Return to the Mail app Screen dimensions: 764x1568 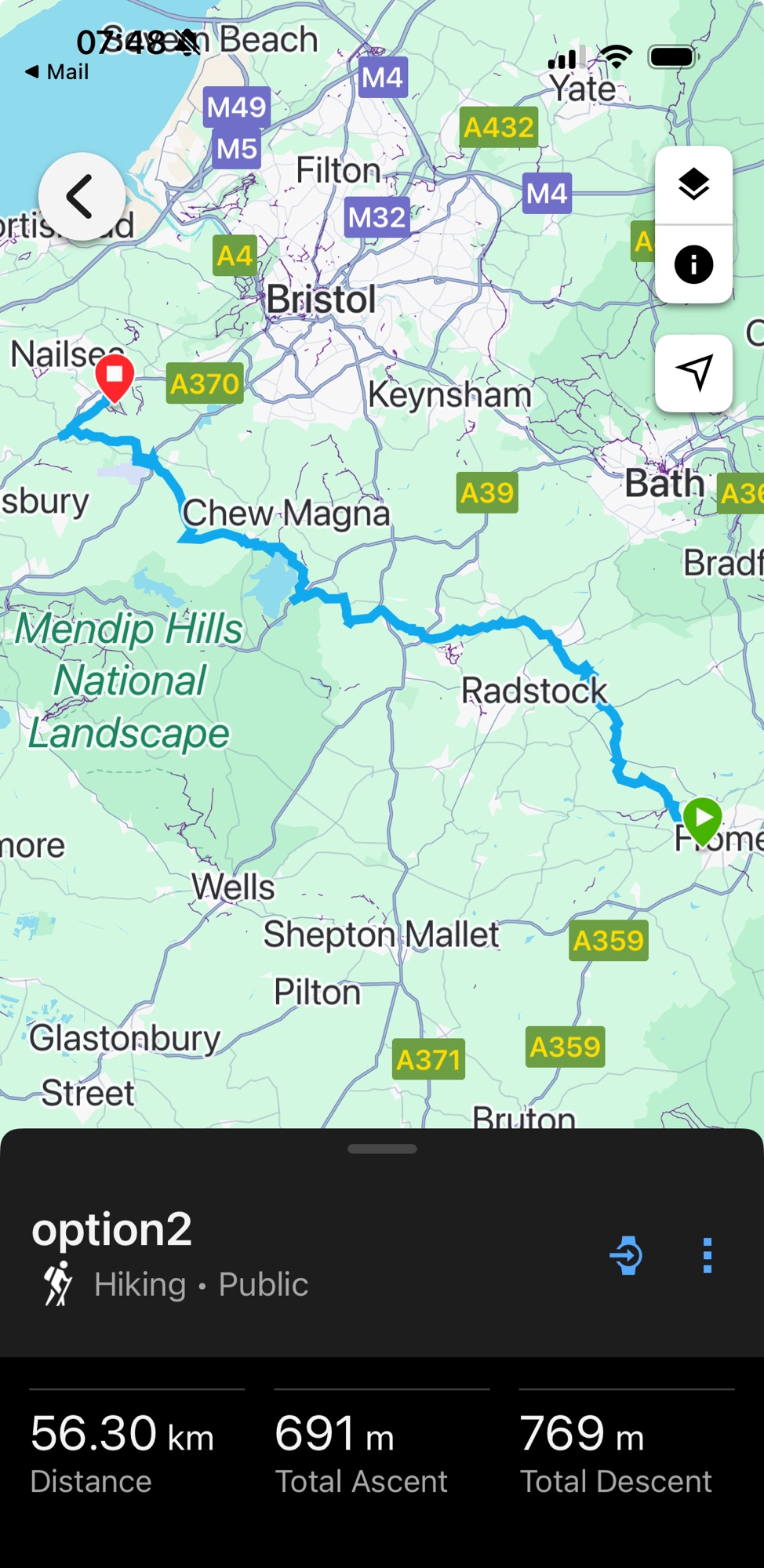(x=56, y=72)
